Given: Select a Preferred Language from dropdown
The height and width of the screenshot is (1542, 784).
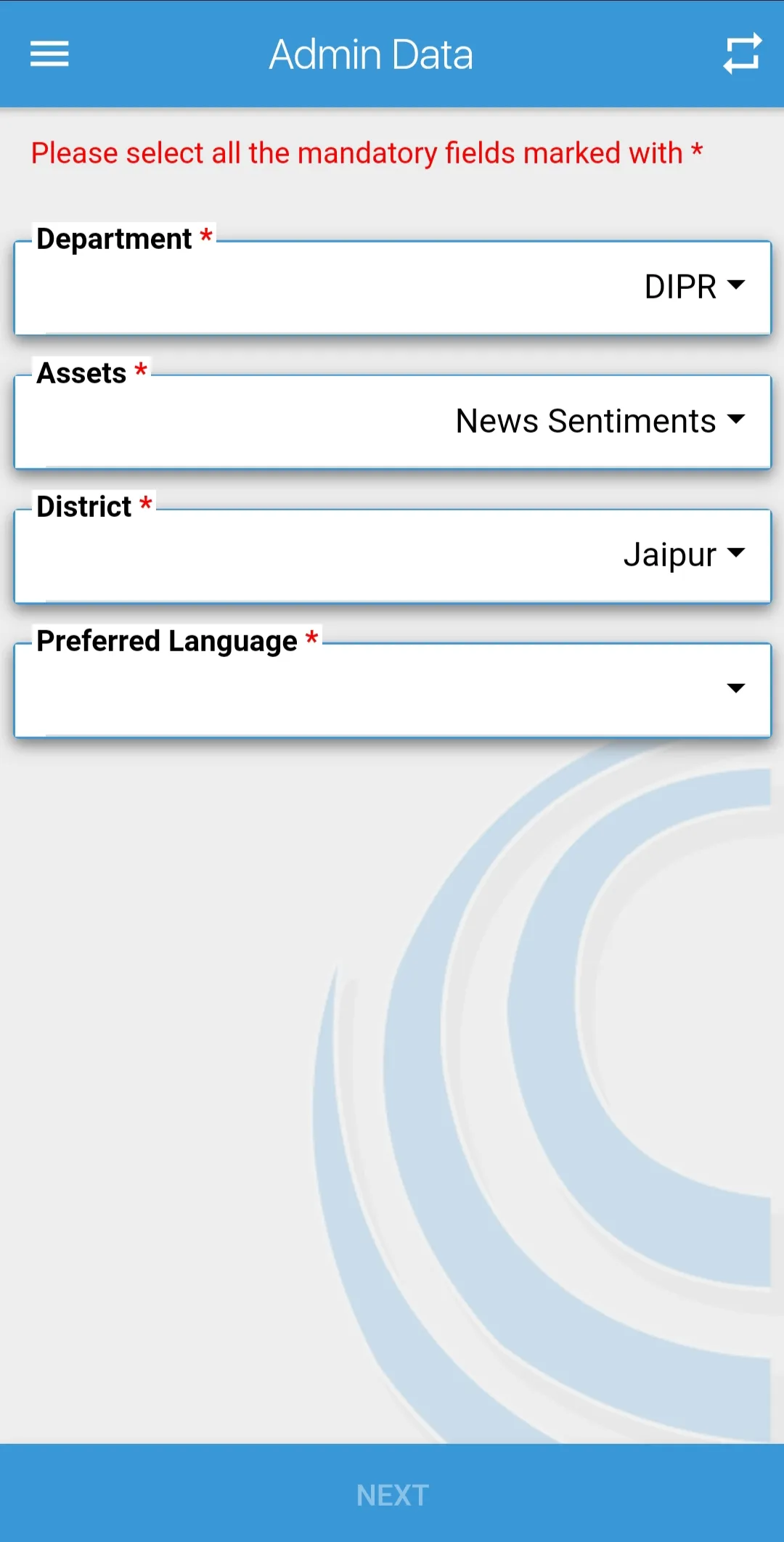Looking at the screenshot, I should pos(392,689).
